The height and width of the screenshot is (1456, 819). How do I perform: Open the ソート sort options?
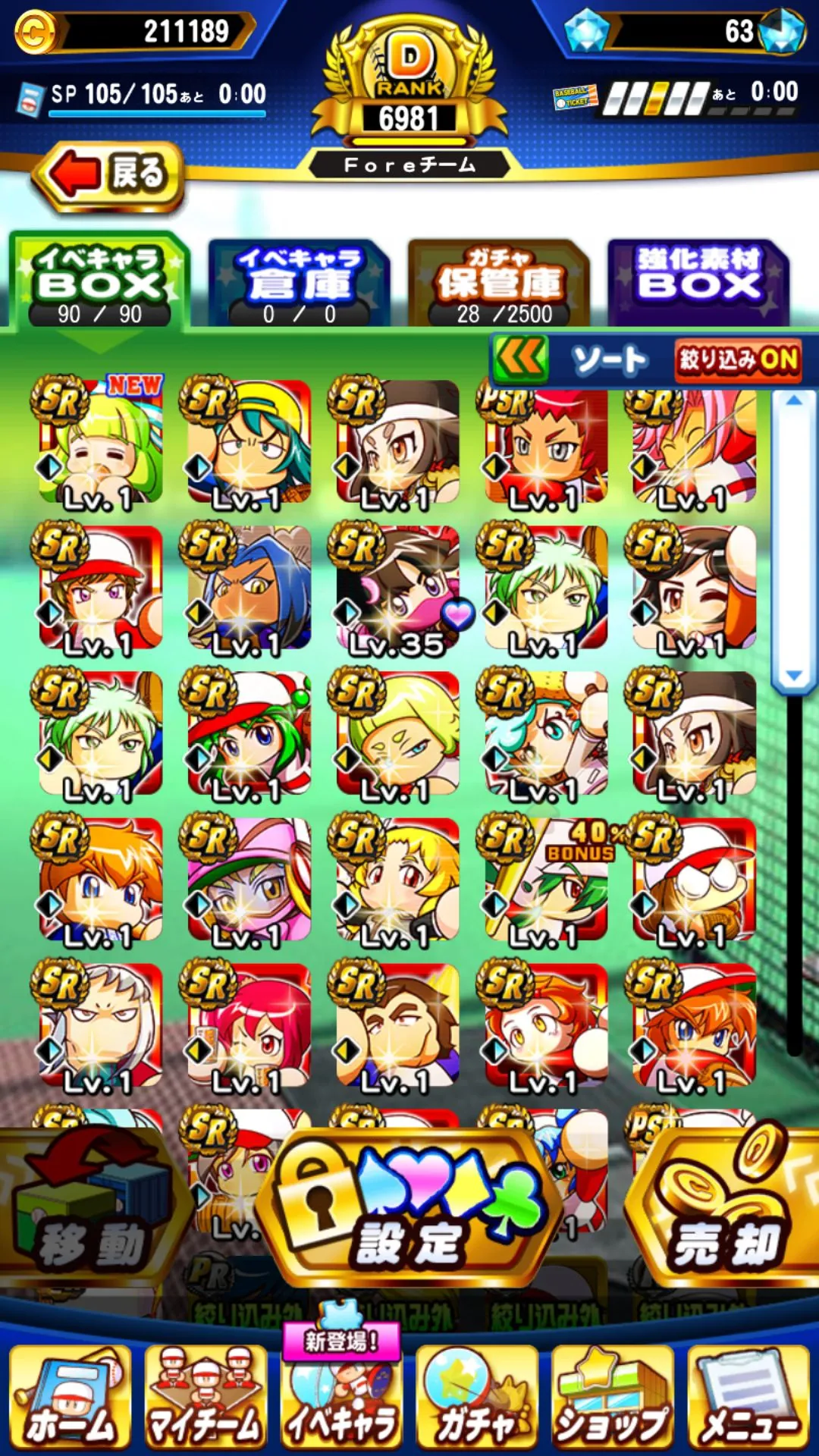(x=609, y=360)
